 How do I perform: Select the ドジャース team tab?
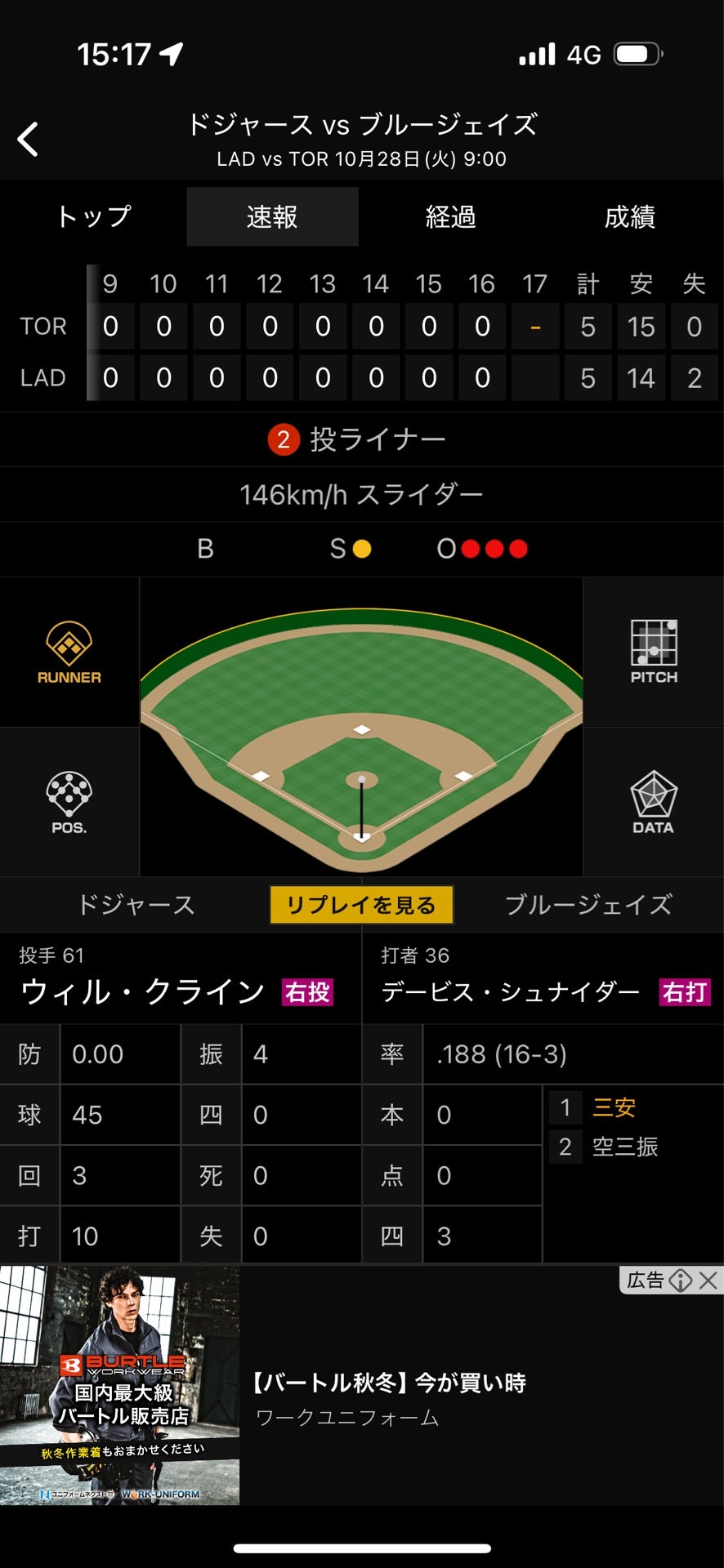tap(136, 905)
